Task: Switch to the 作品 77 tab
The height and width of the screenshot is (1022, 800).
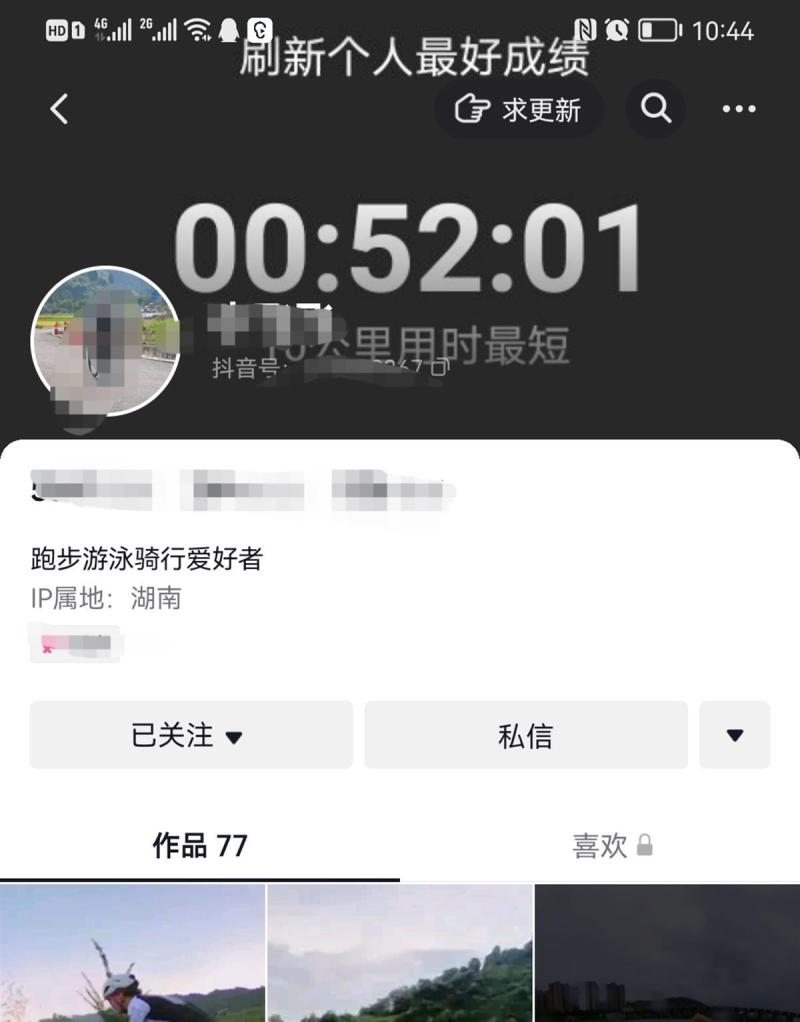Action: pos(199,846)
